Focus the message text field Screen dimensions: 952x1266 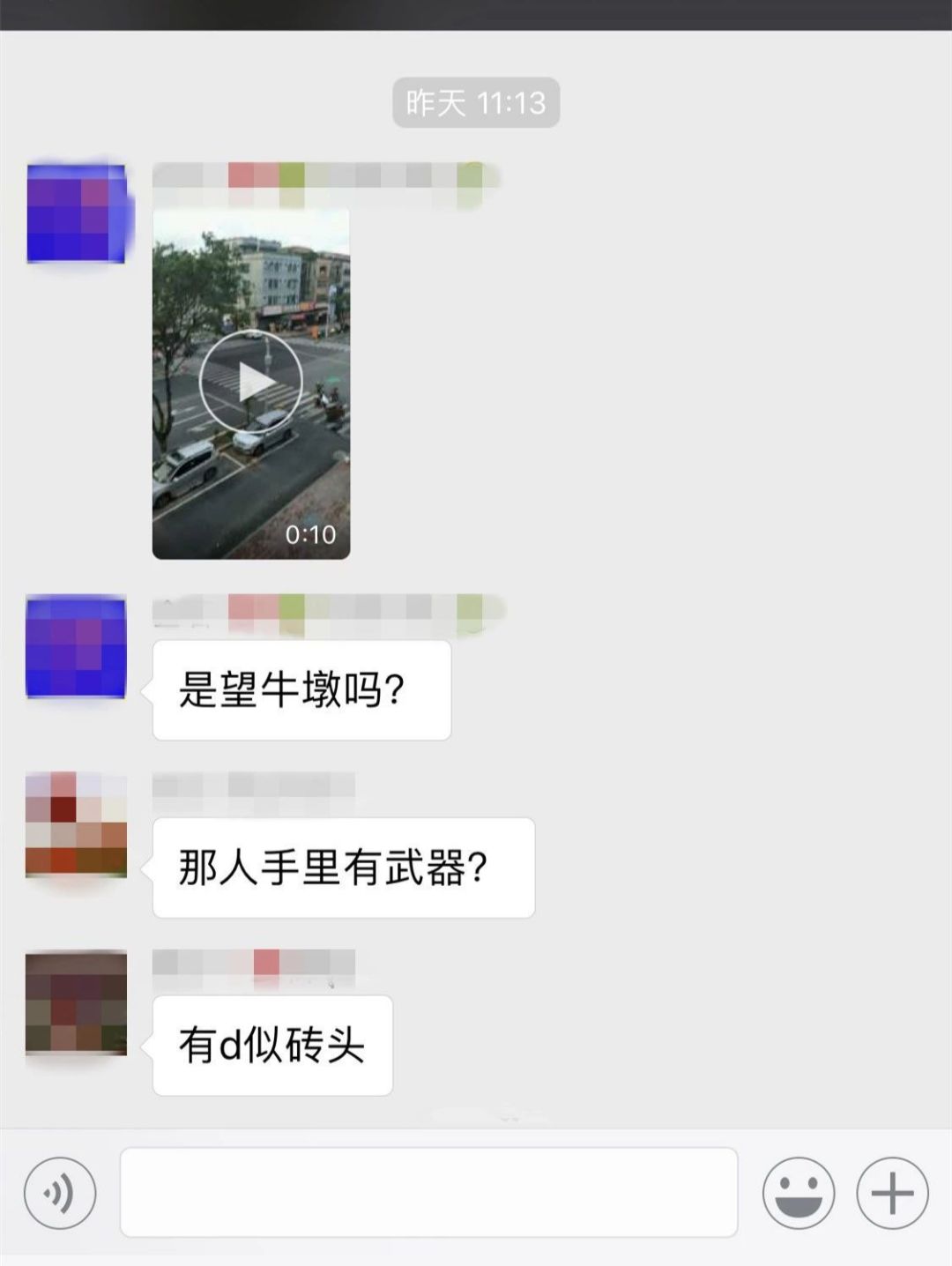428,1192
